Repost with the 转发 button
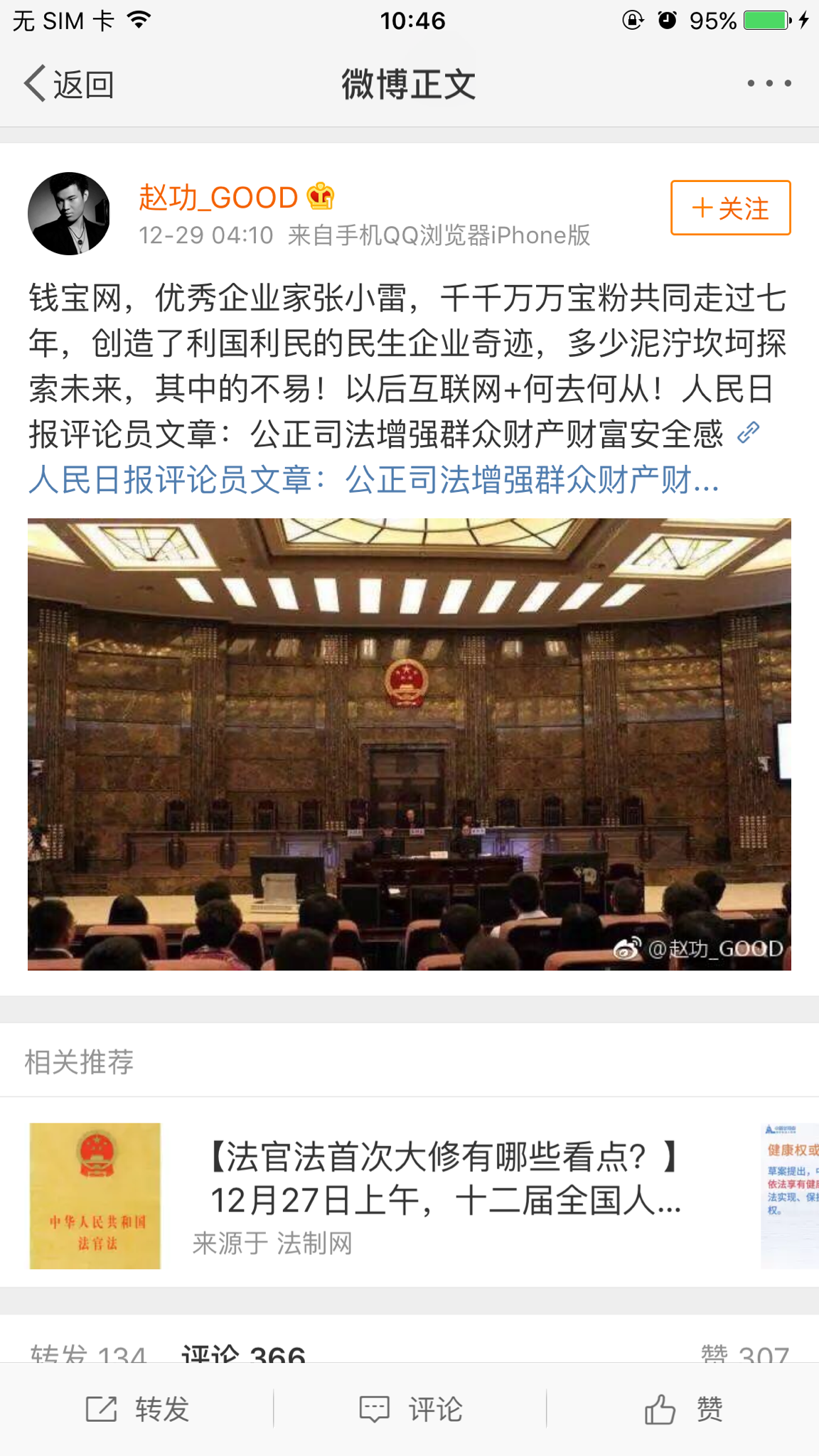Image resolution: width=819 pixels, height=1456 pixels. click(x=137, y=1408)
